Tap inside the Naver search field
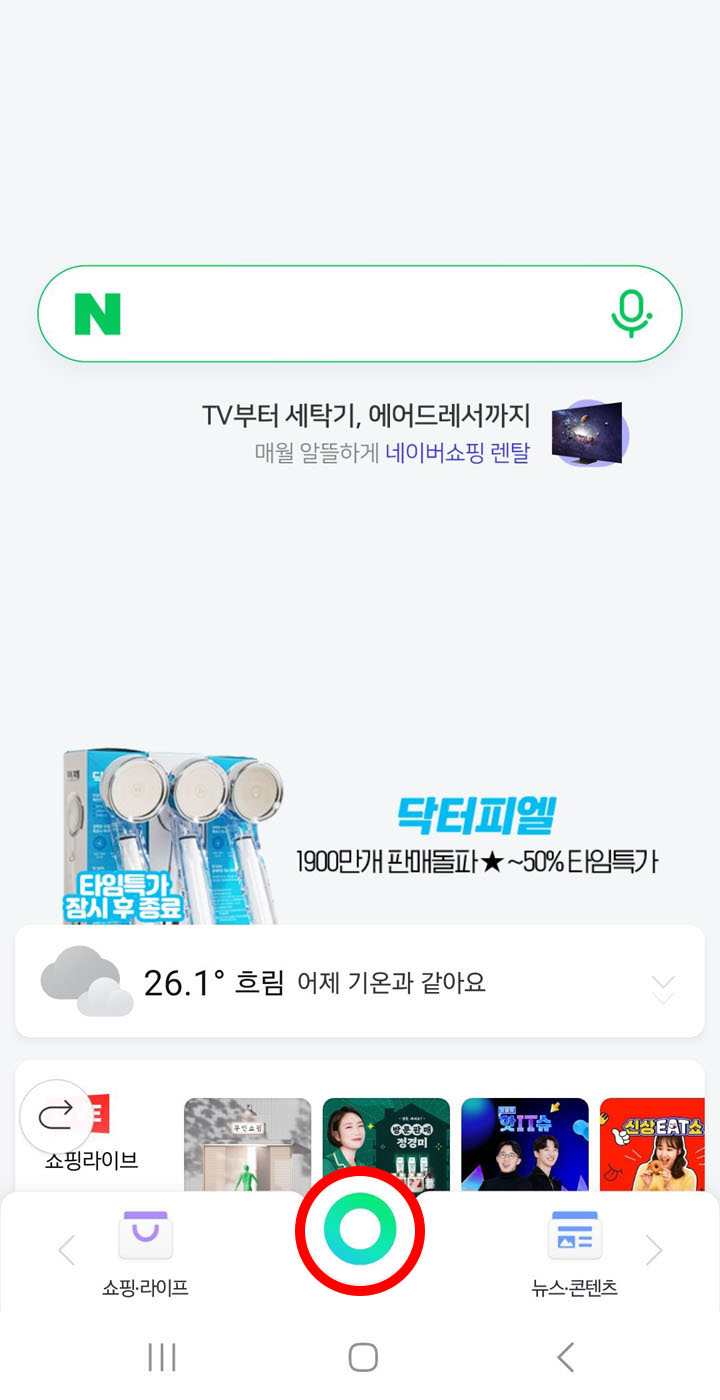 (360, 313)
